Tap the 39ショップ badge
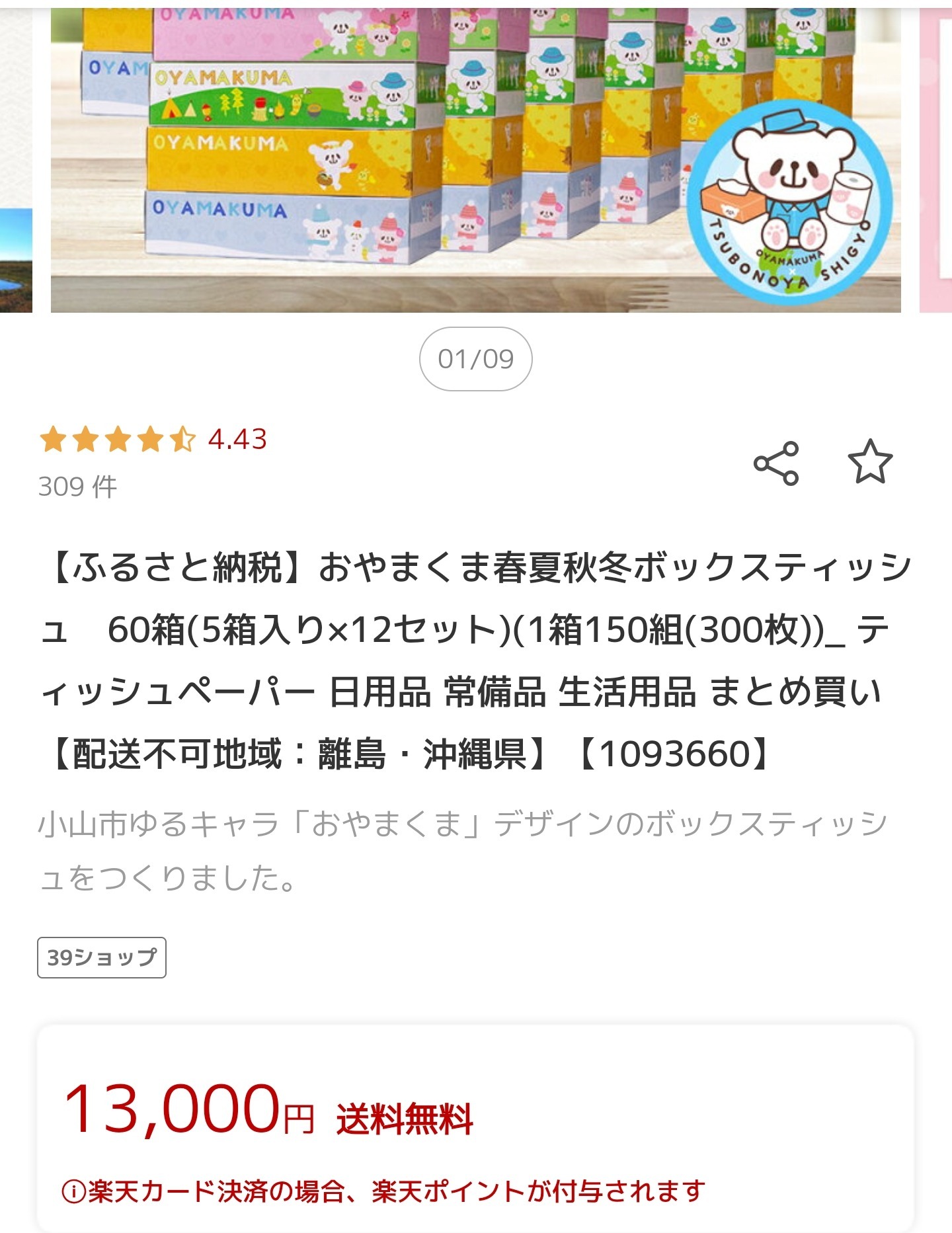This screenshot has width=952, height=1233. click(102, 957)
